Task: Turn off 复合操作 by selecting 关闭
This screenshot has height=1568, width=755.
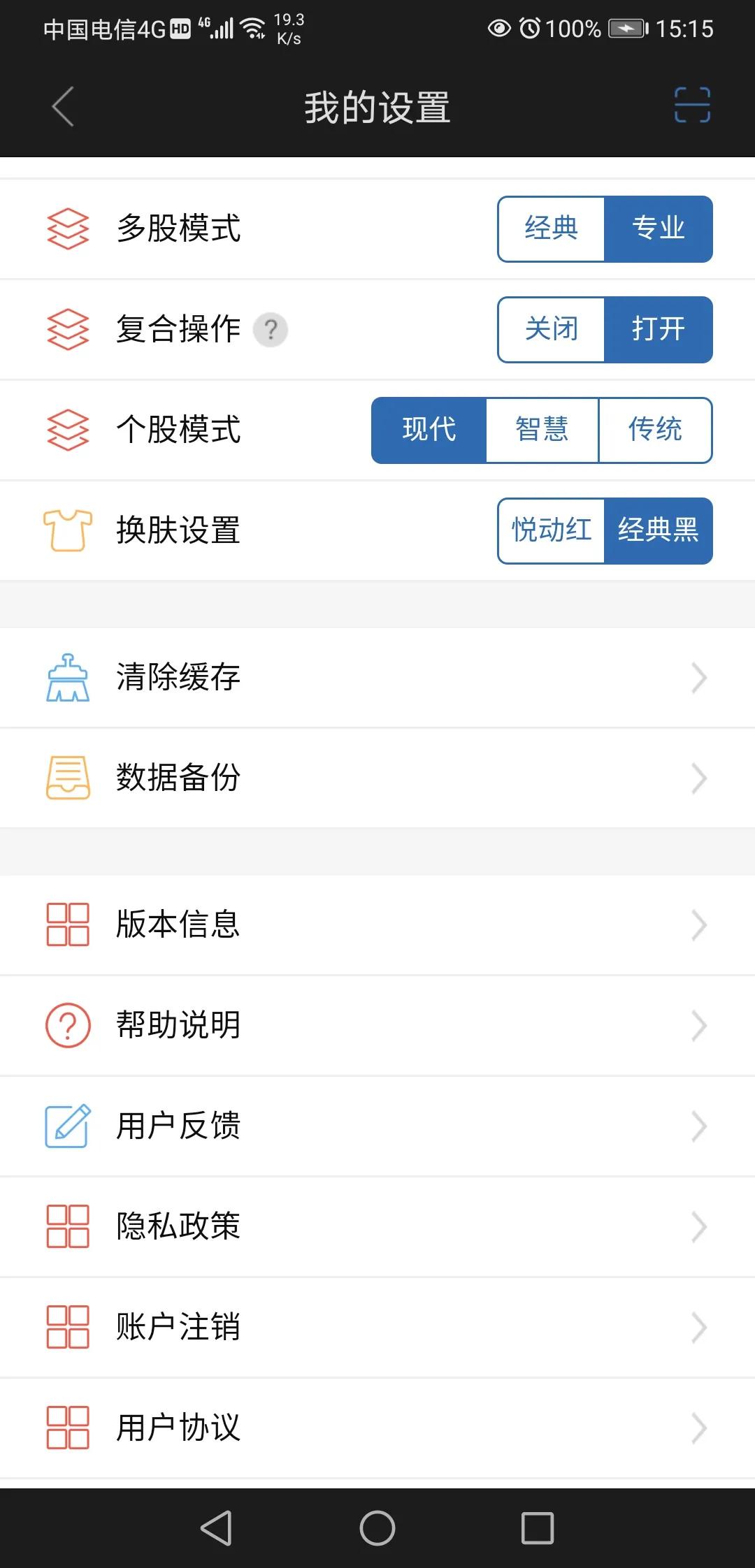Action: point(550,329)
